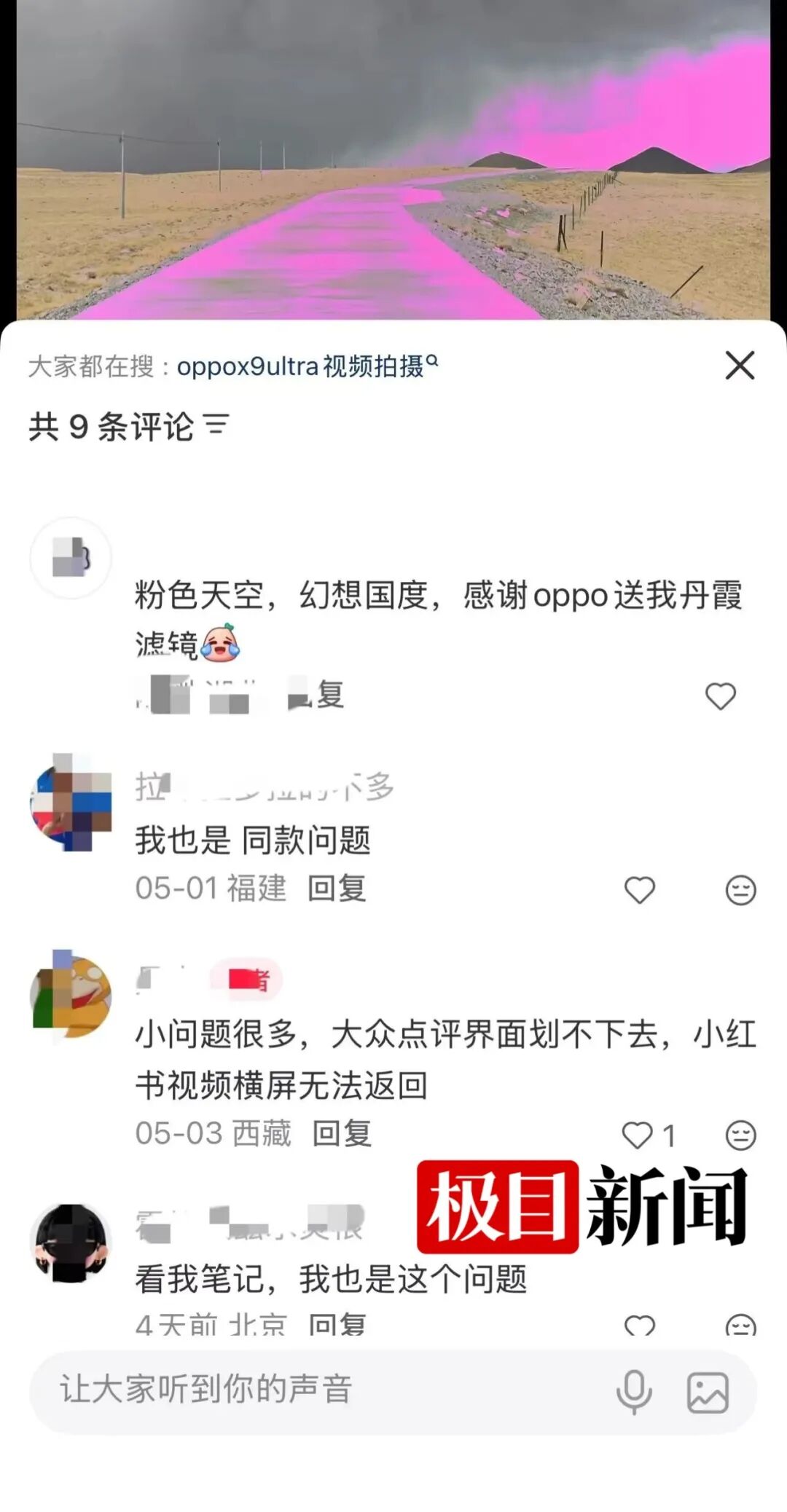Close the comments panel
Screen dimensions: 787x1512
(740, 366)
